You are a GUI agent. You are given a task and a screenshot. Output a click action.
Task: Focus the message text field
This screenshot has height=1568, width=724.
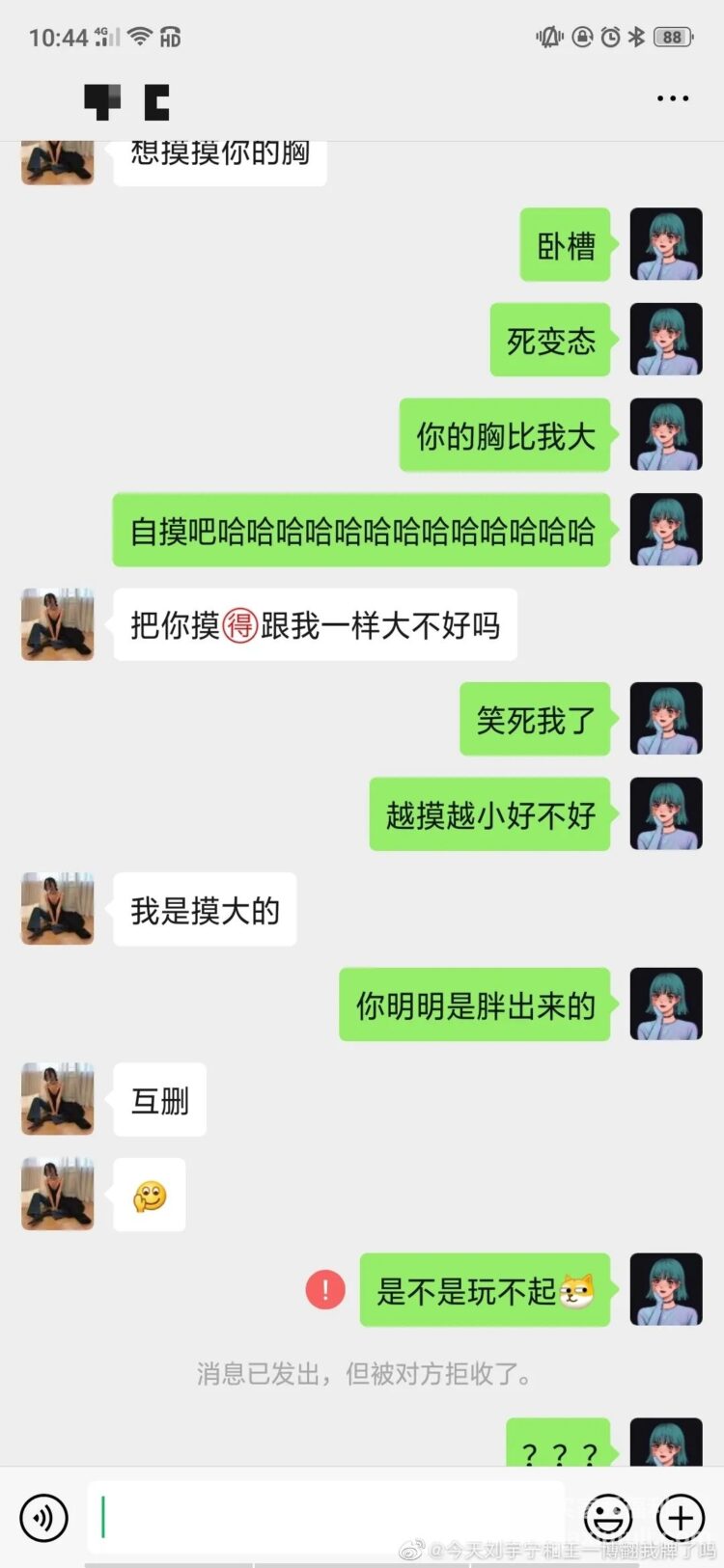pos(328,1517)
